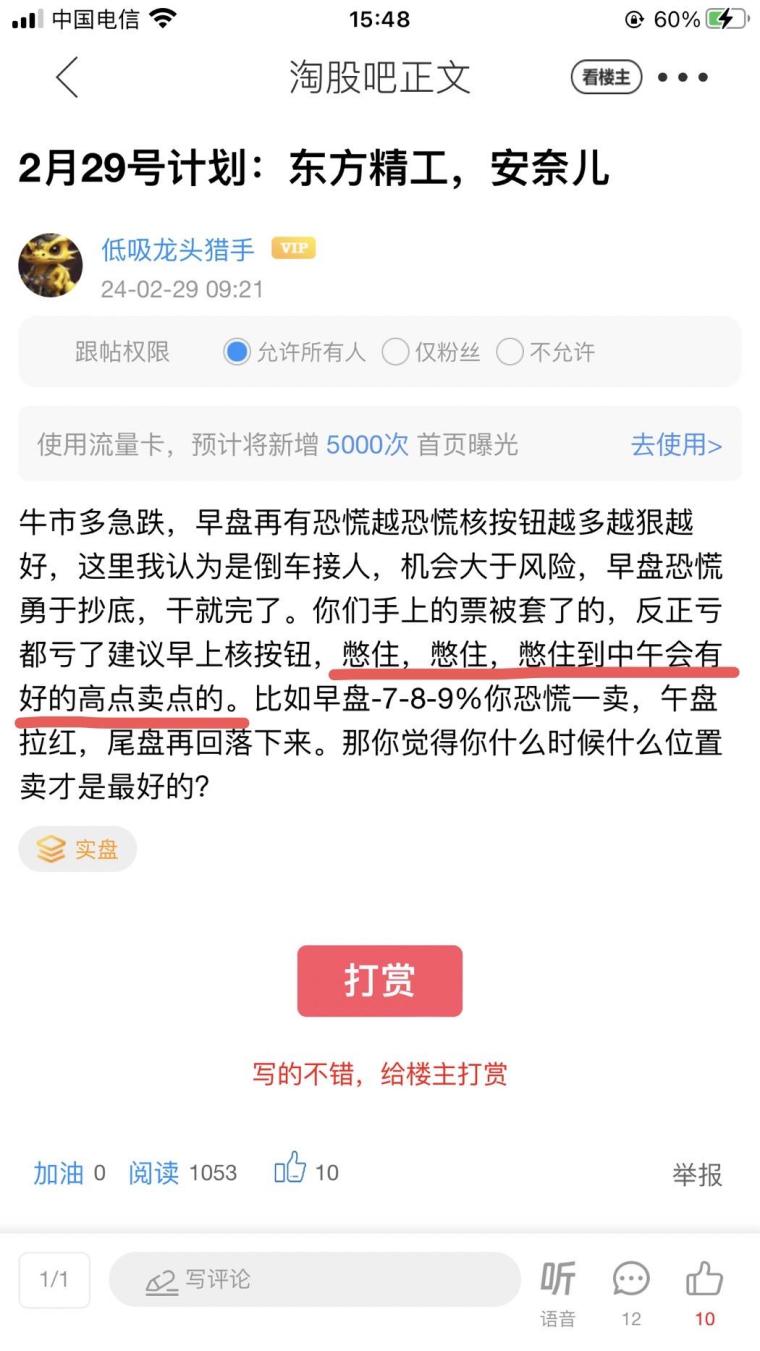Tap the 1/1 page indicator
Screen dimensions: 760x1351
pyautogui.click(x=54, y=1280)
